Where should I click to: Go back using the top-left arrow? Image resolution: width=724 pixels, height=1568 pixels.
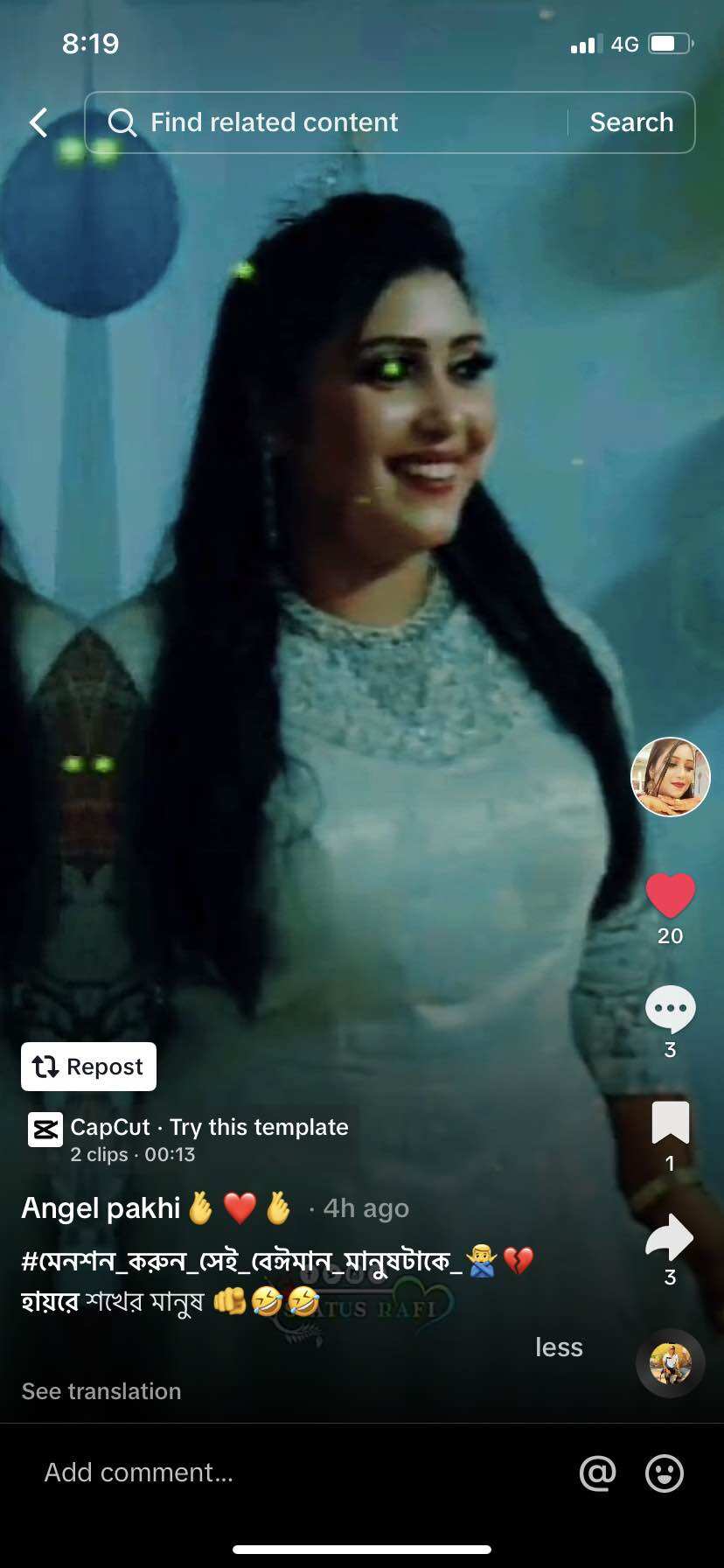(38, 122)
